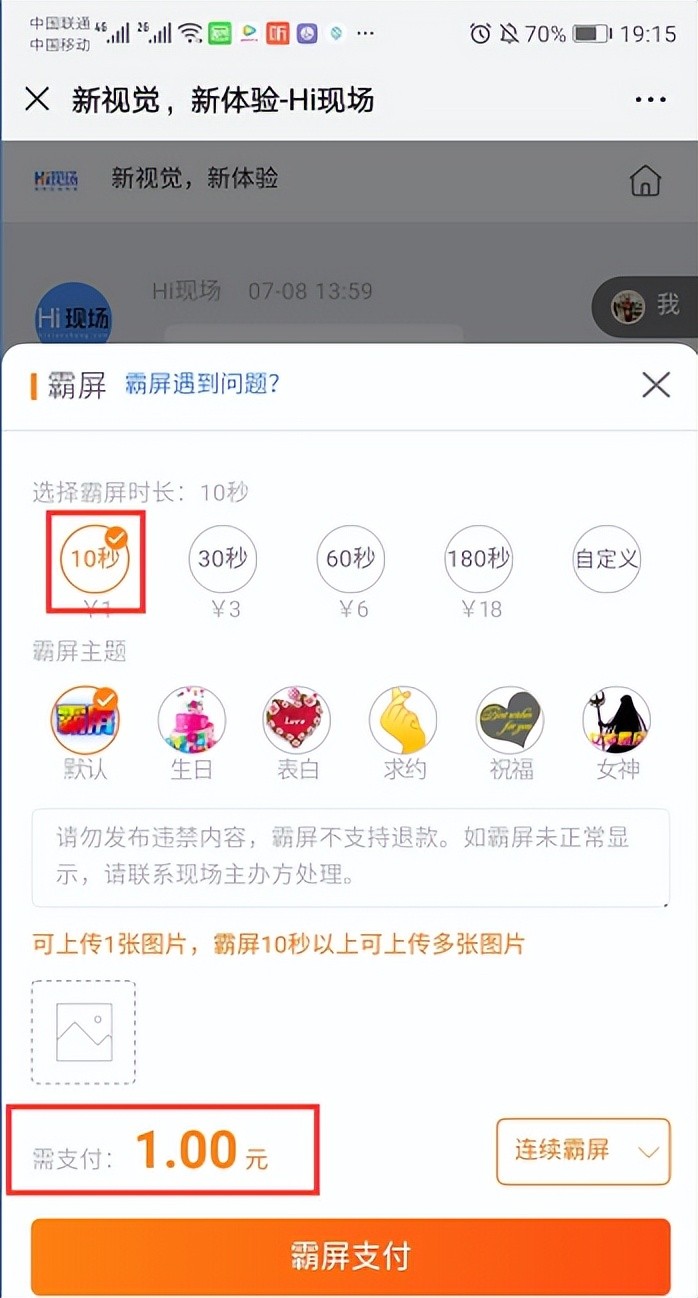Close the webview with the X
The image size is (698, 1298).
(37, 99)
